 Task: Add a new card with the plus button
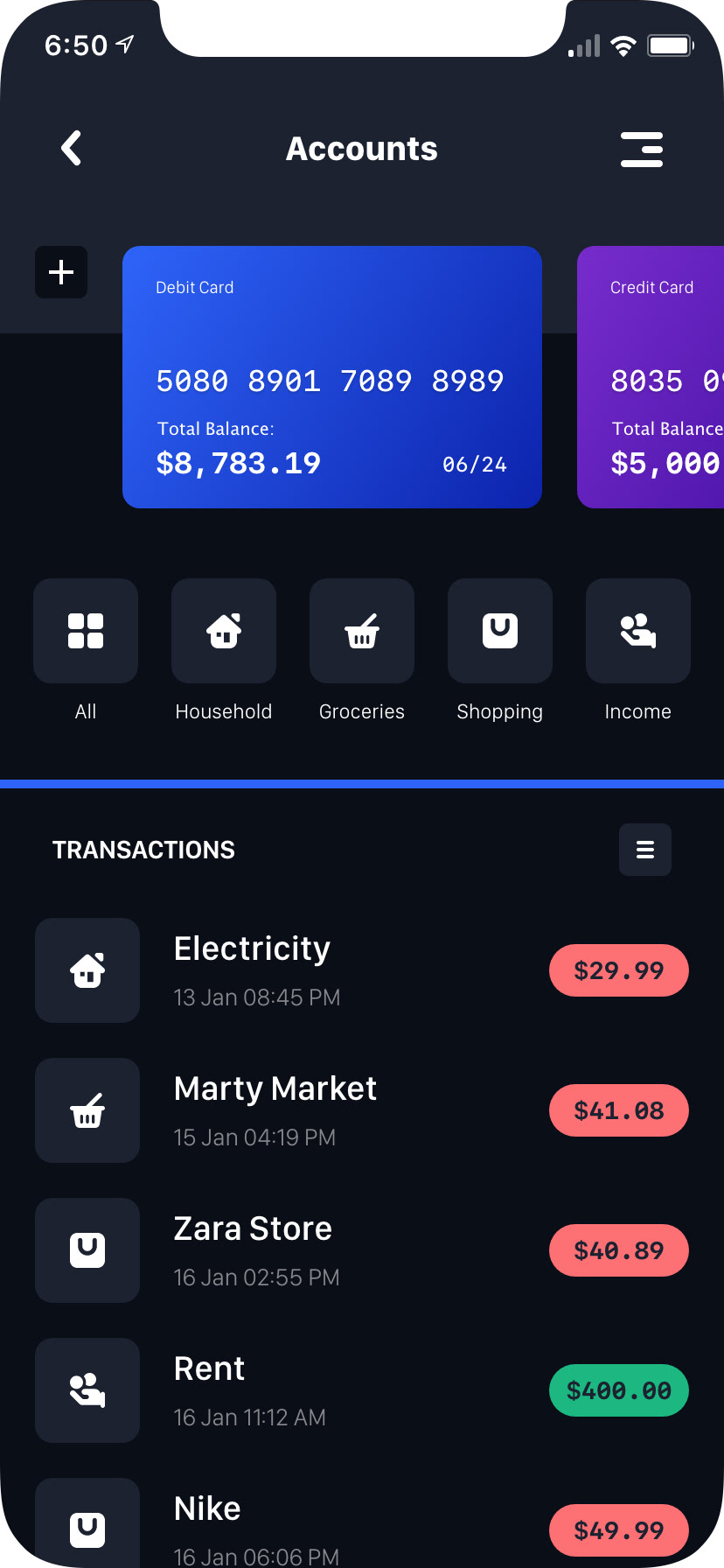(x=61, y=272)
